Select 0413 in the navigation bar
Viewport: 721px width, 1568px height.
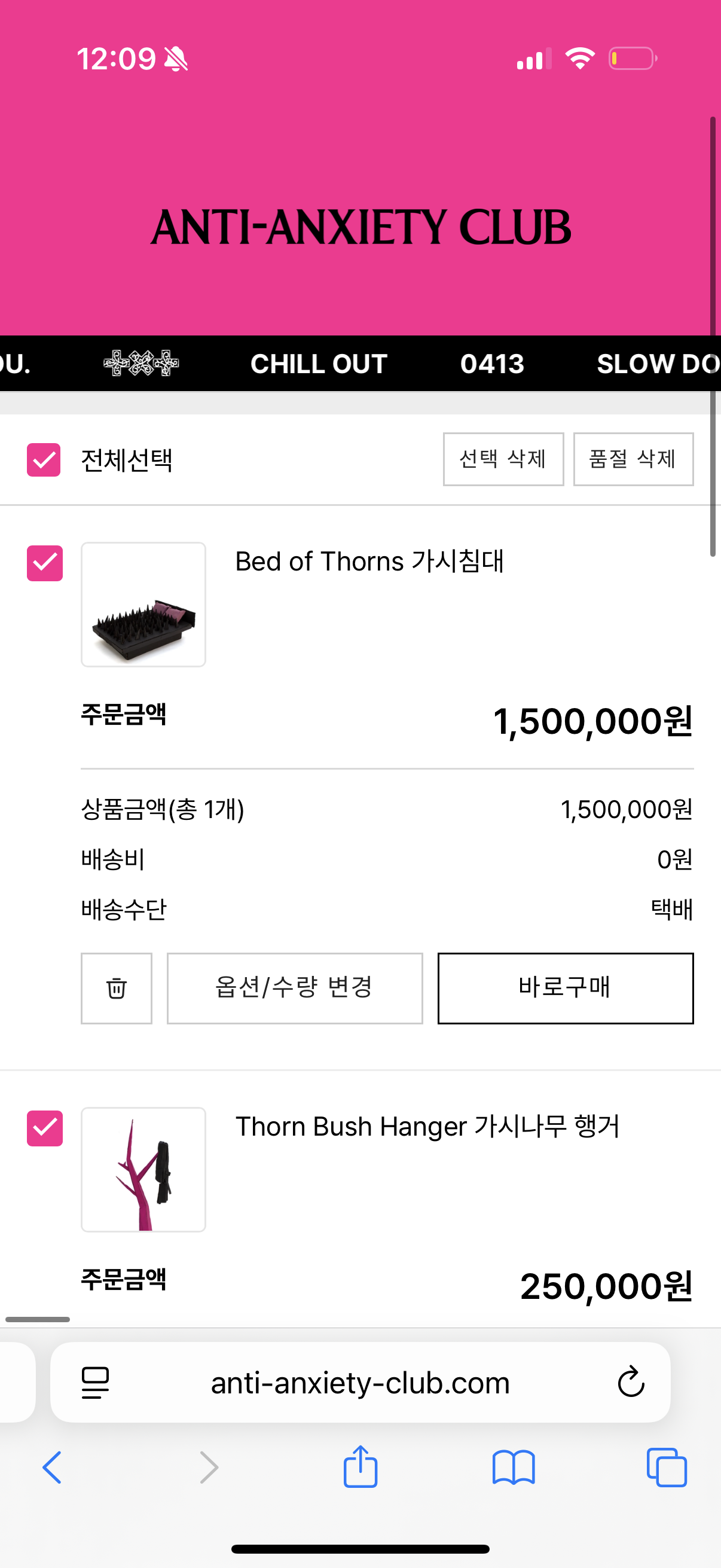[493, 364]
